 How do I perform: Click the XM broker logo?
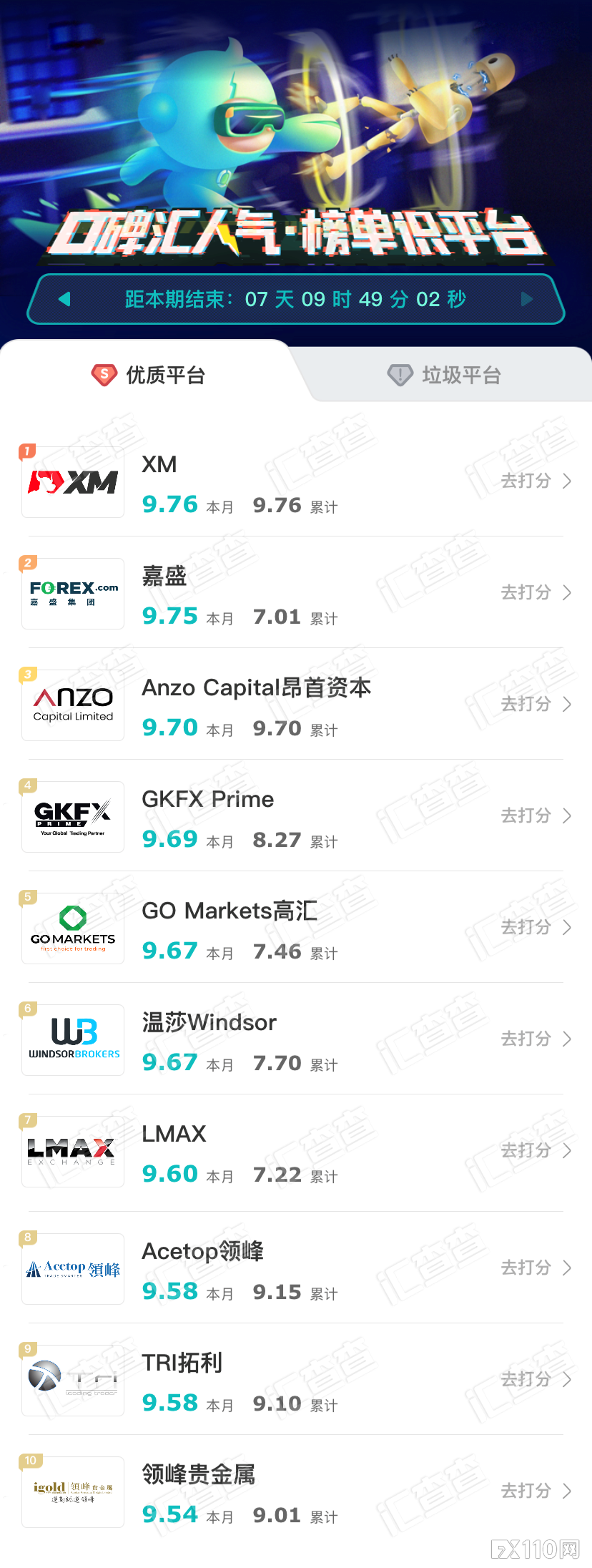72,481
